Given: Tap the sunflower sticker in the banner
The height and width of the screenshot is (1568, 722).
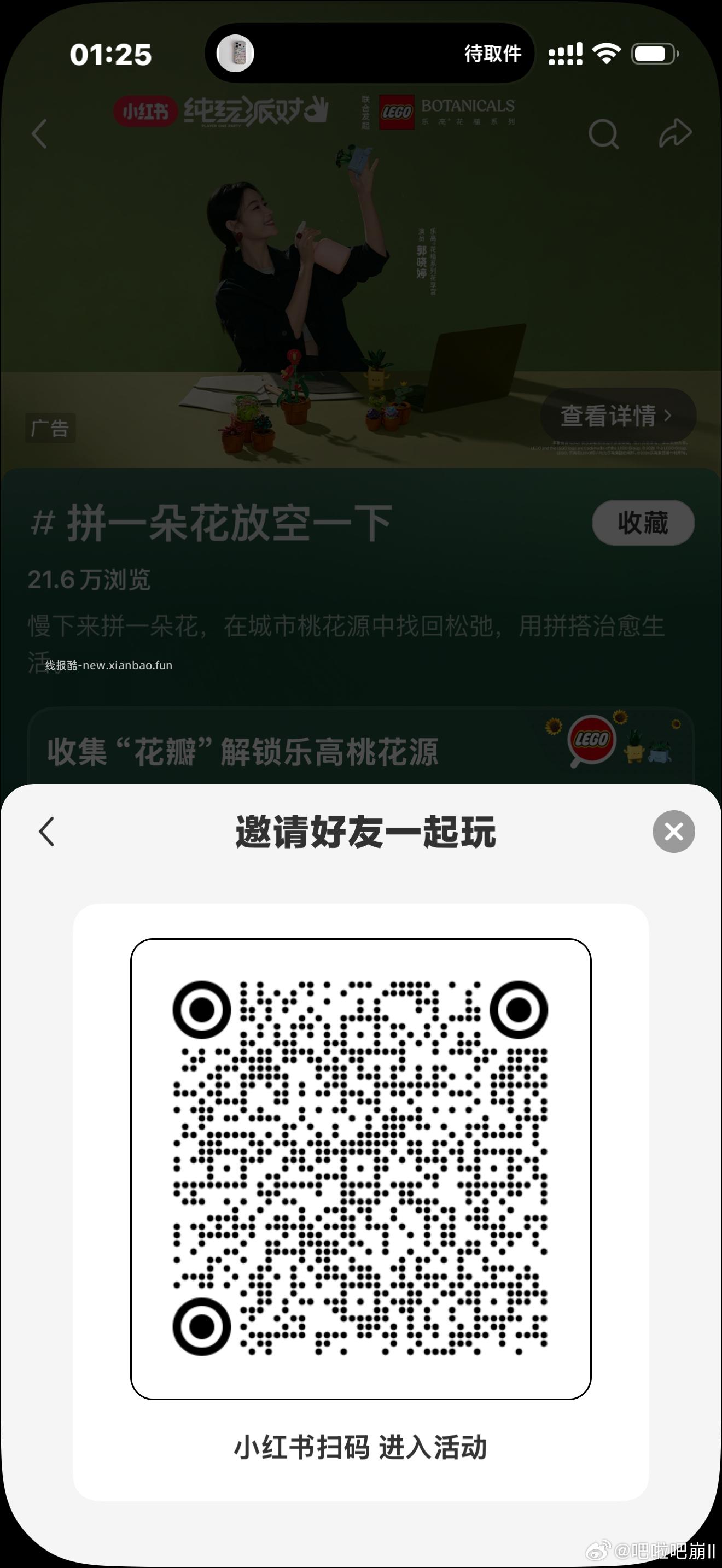Looking at the screenshot, I should coord(619,717).
